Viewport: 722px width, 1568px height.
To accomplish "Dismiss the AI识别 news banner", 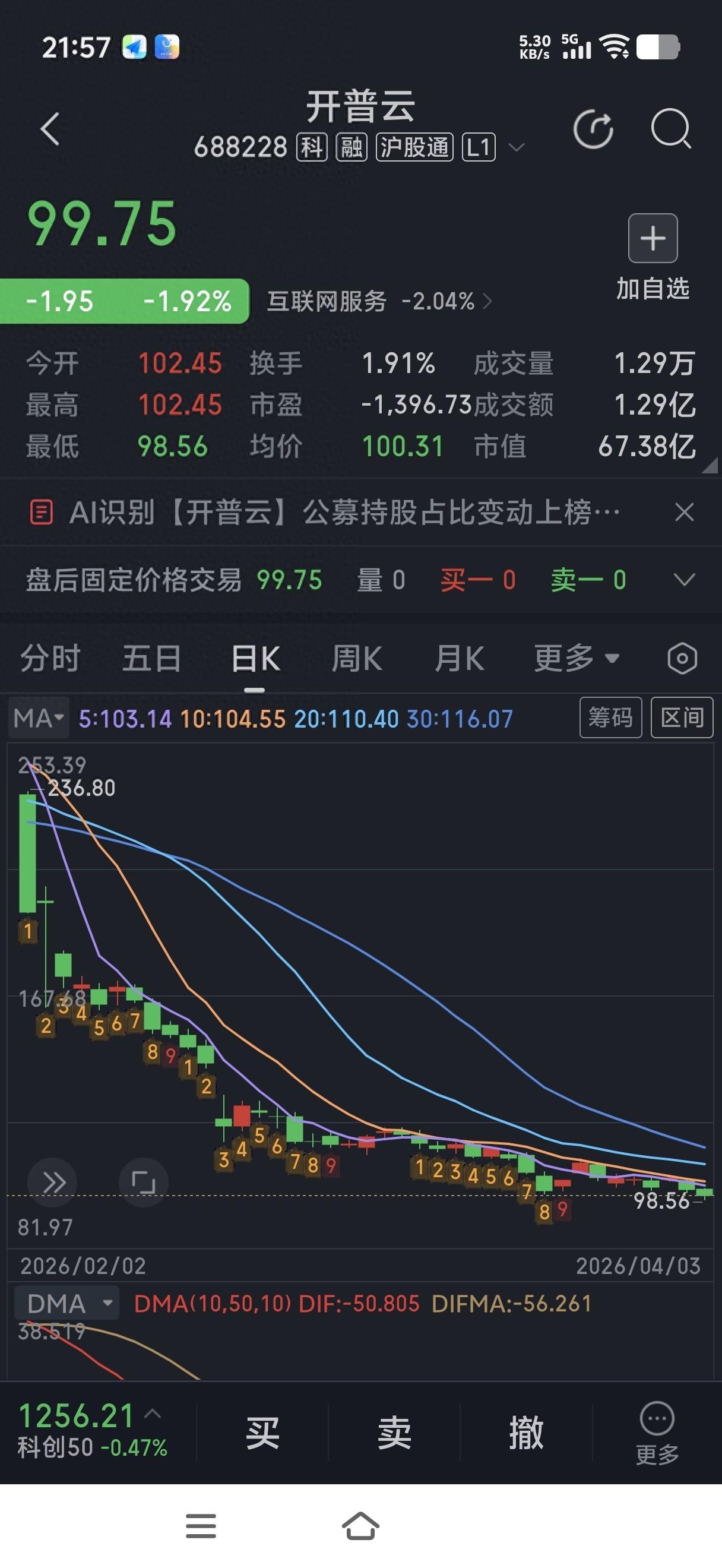I will click(684, 512).
